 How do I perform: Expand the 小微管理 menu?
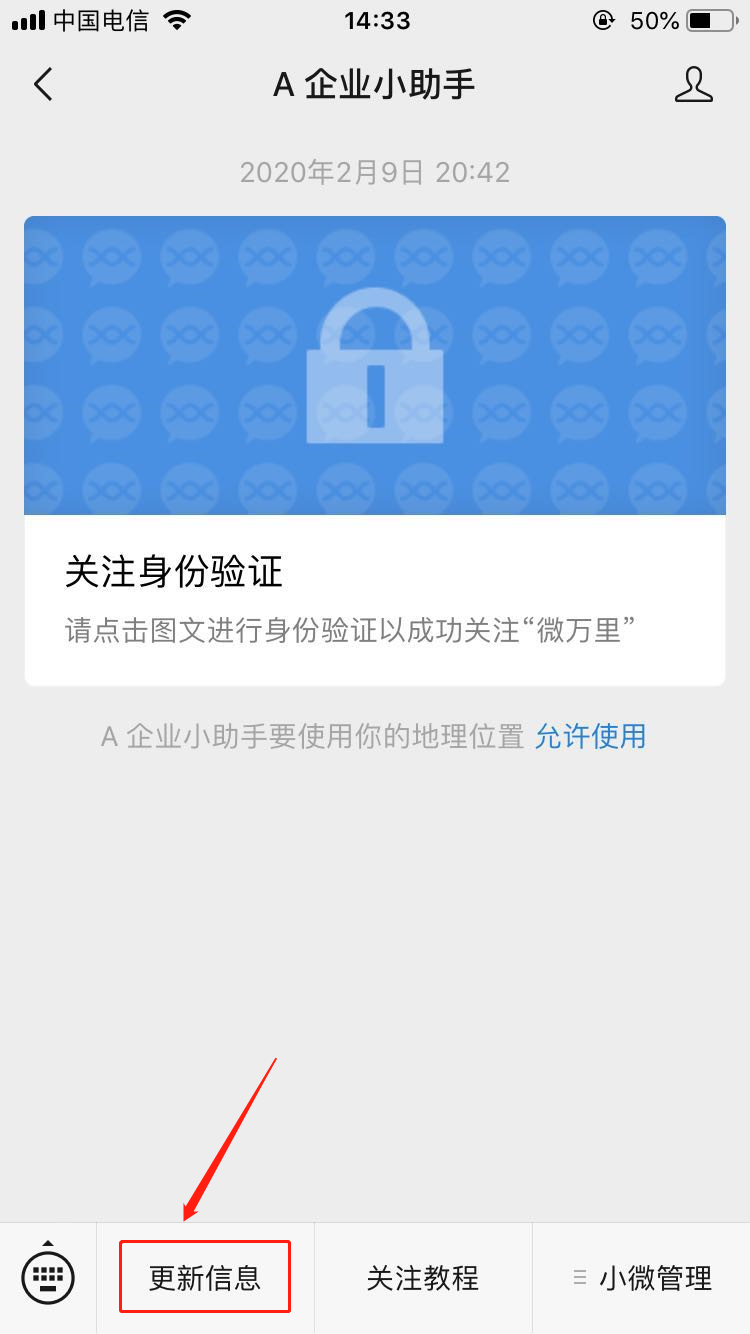pos(642,1277)
